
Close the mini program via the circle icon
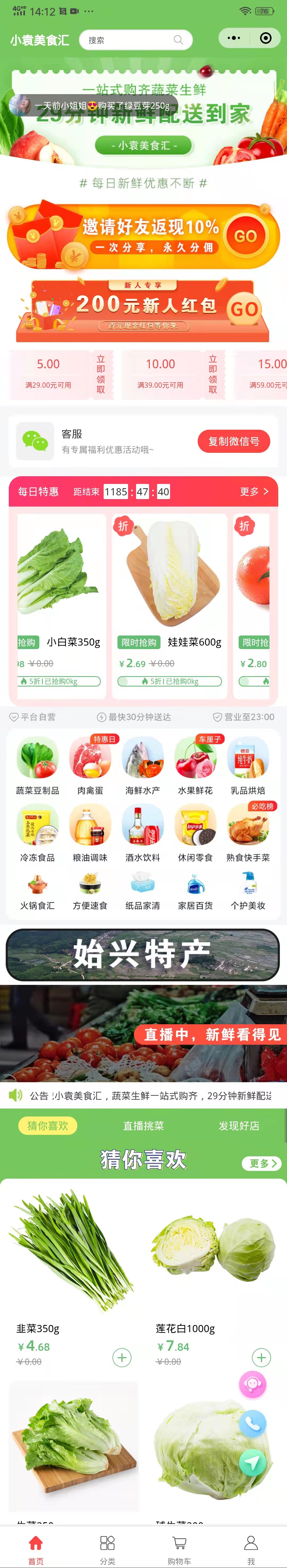266,38
